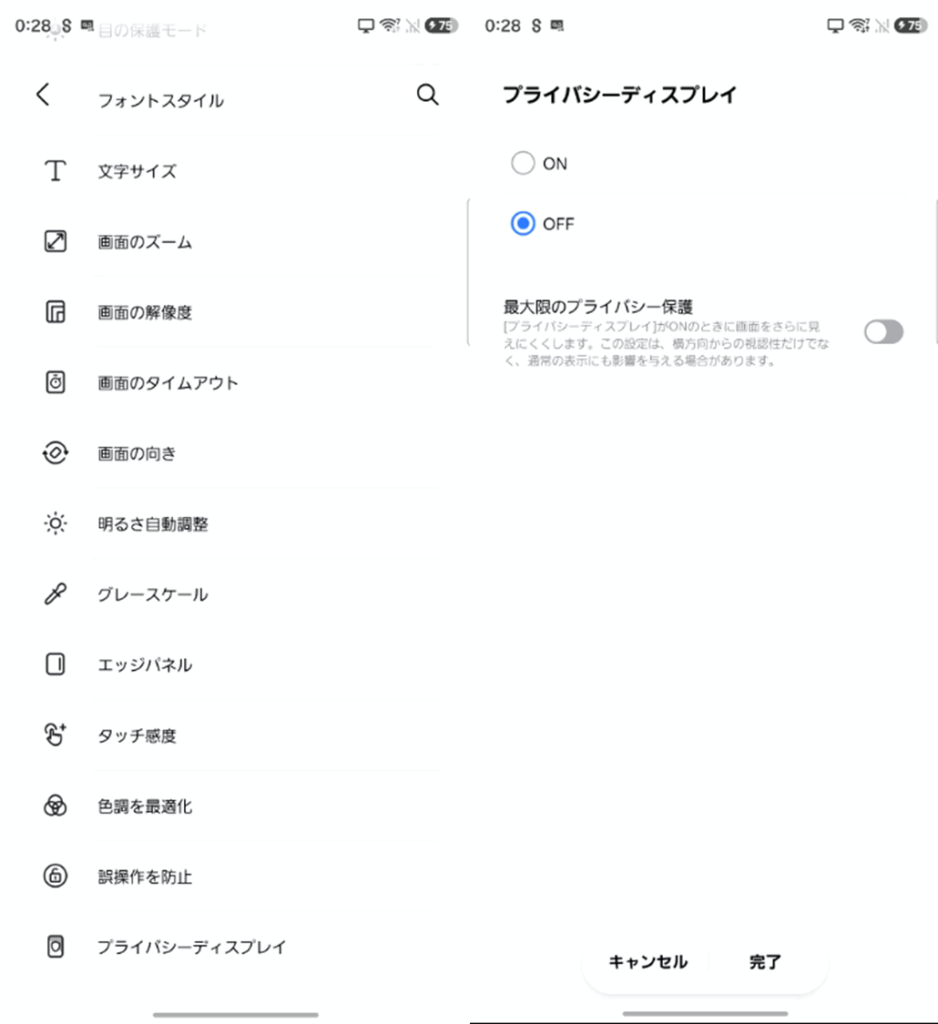
Task: Tap the キャンセル button
Action: coord(648,962)
